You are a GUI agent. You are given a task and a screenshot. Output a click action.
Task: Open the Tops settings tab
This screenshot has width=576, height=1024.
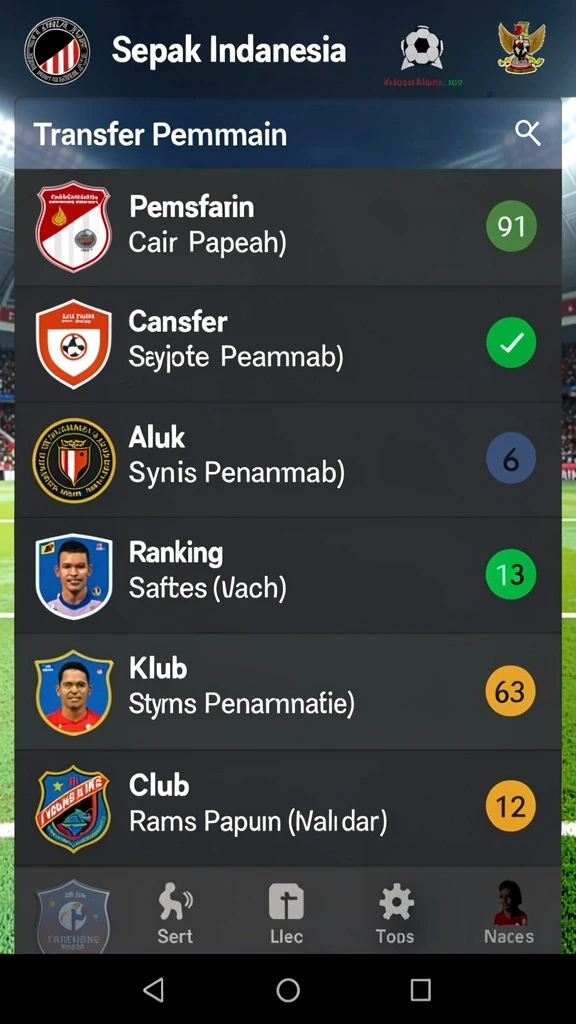[x=395, y=914]
